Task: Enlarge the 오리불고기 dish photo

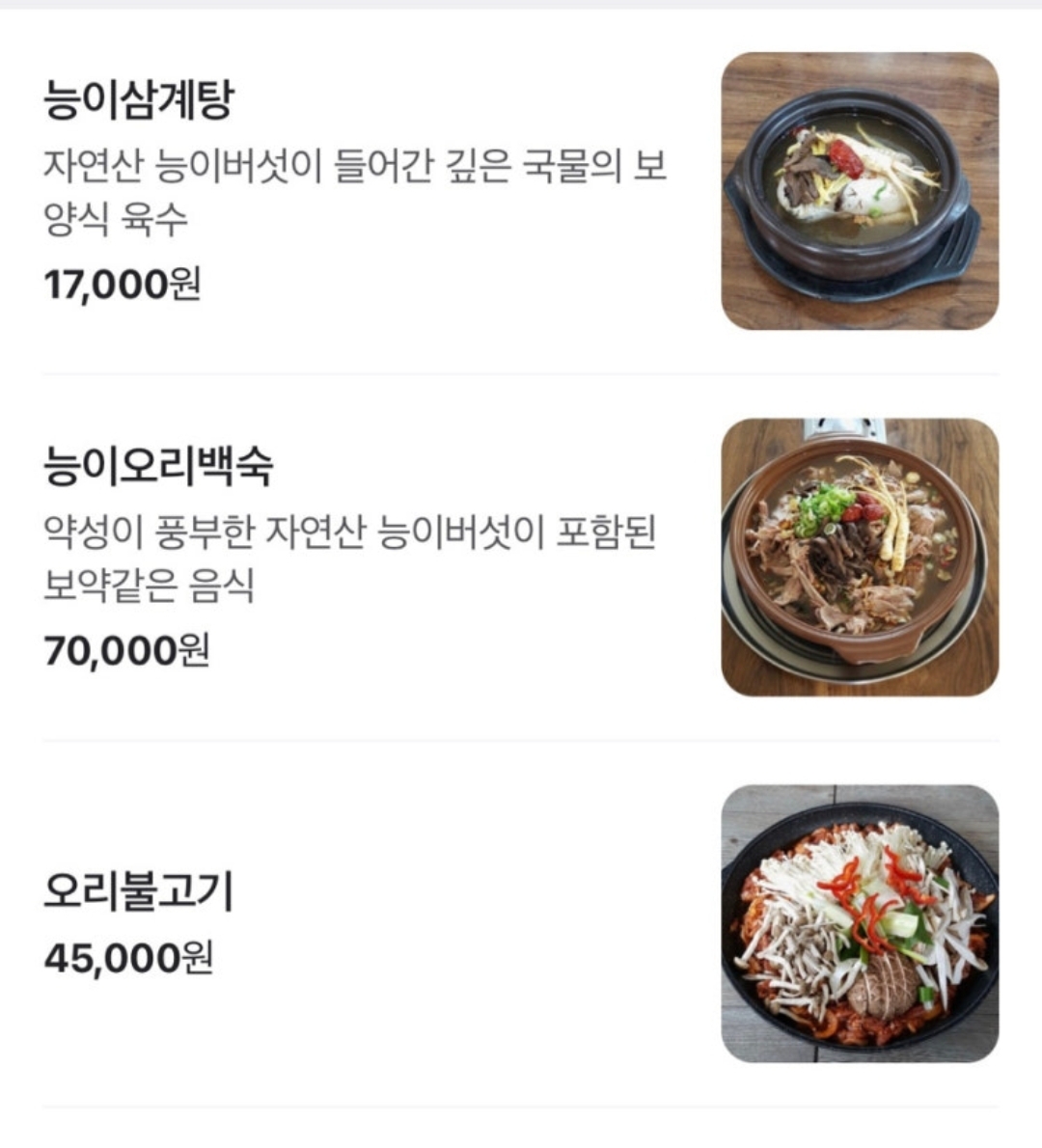Action: (860, 923)
